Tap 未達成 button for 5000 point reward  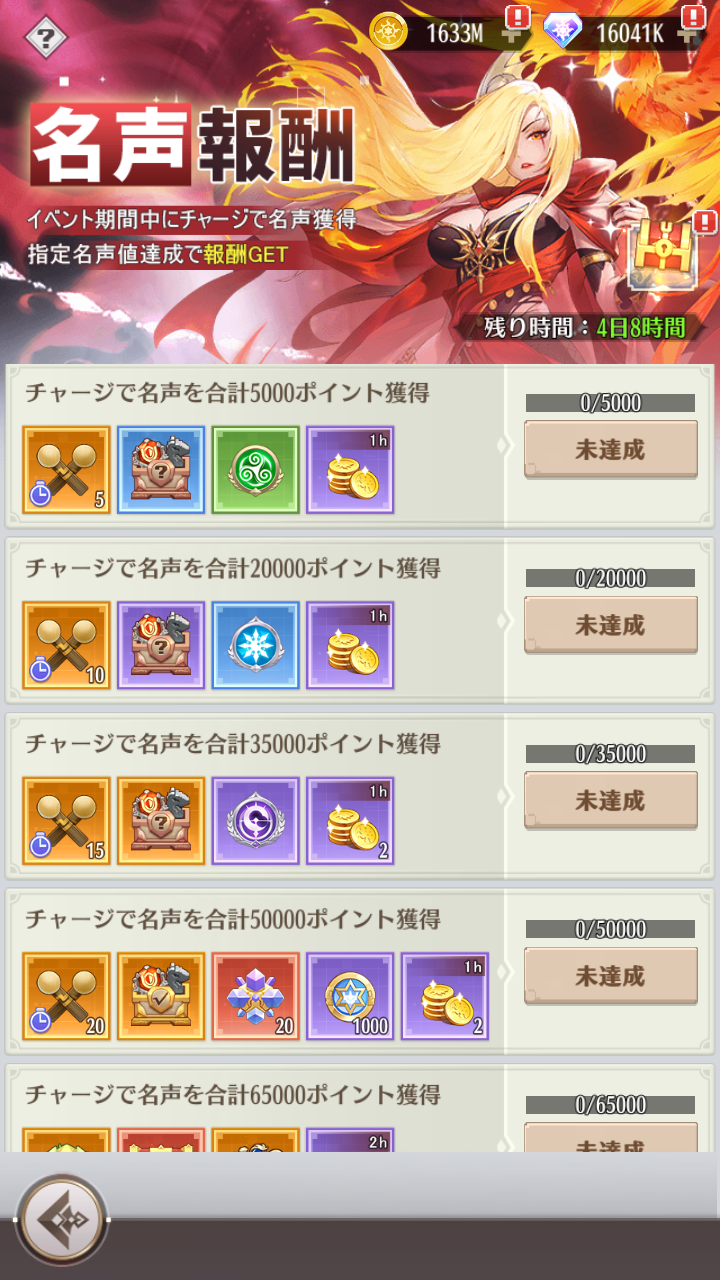[610, 450]
